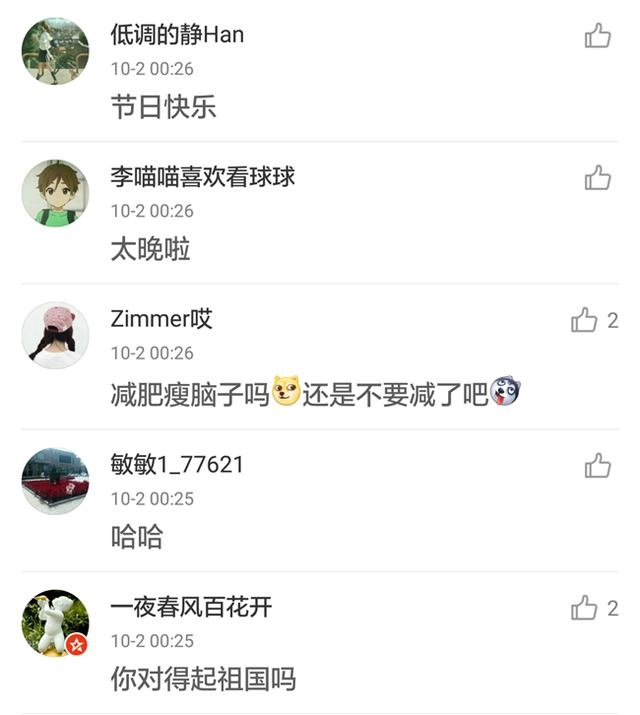Like 一夜春风百花开's comment
Viewport: 640px width, 715px height.
point(584,608)
